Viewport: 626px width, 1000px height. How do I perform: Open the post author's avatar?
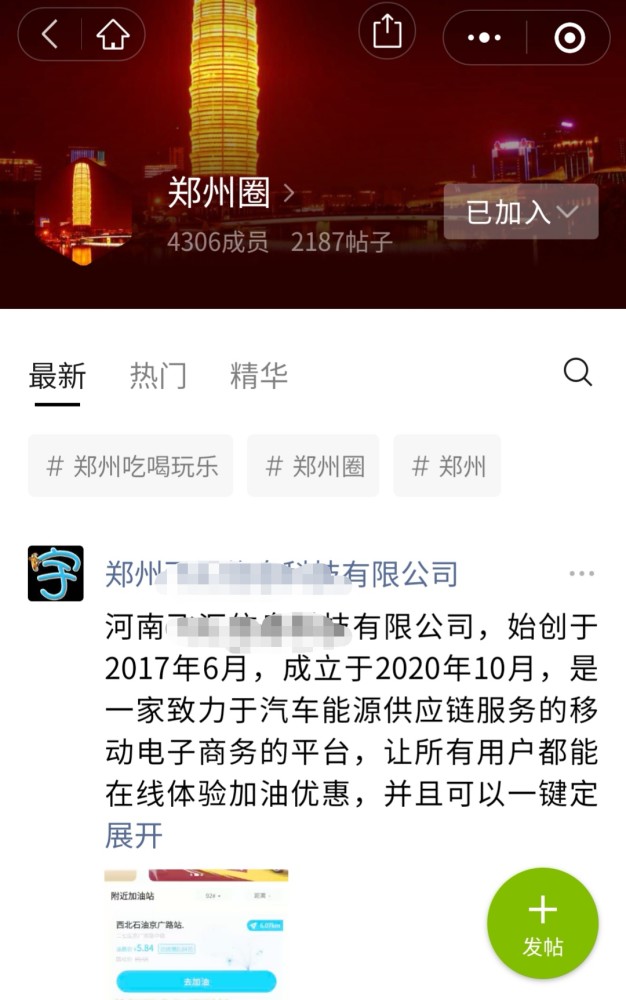click(55, 573)
